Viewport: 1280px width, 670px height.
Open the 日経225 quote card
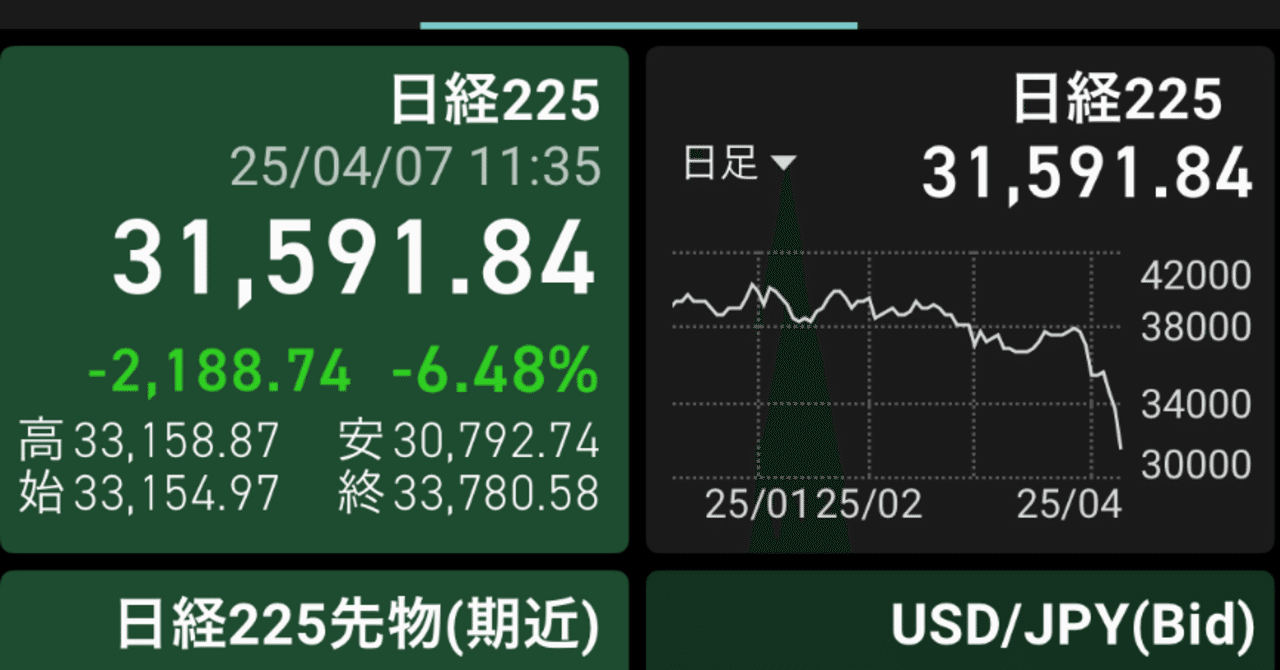click(314, 300)
